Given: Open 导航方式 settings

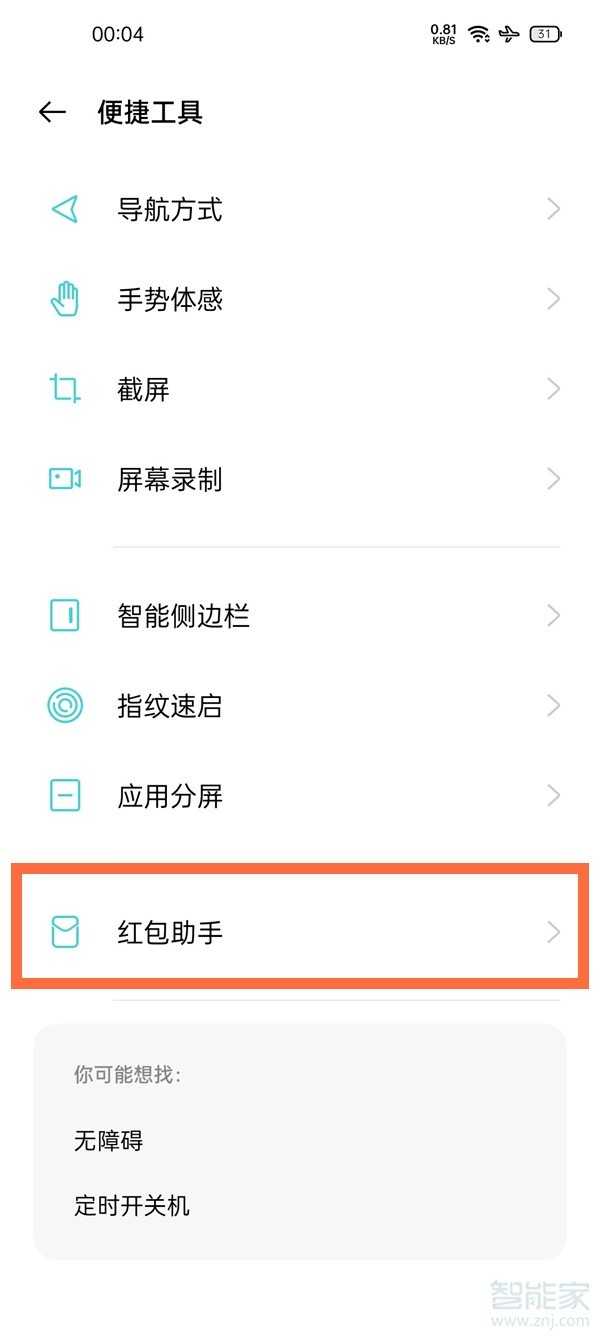Looking at the screenshot, I should [300, 210].
